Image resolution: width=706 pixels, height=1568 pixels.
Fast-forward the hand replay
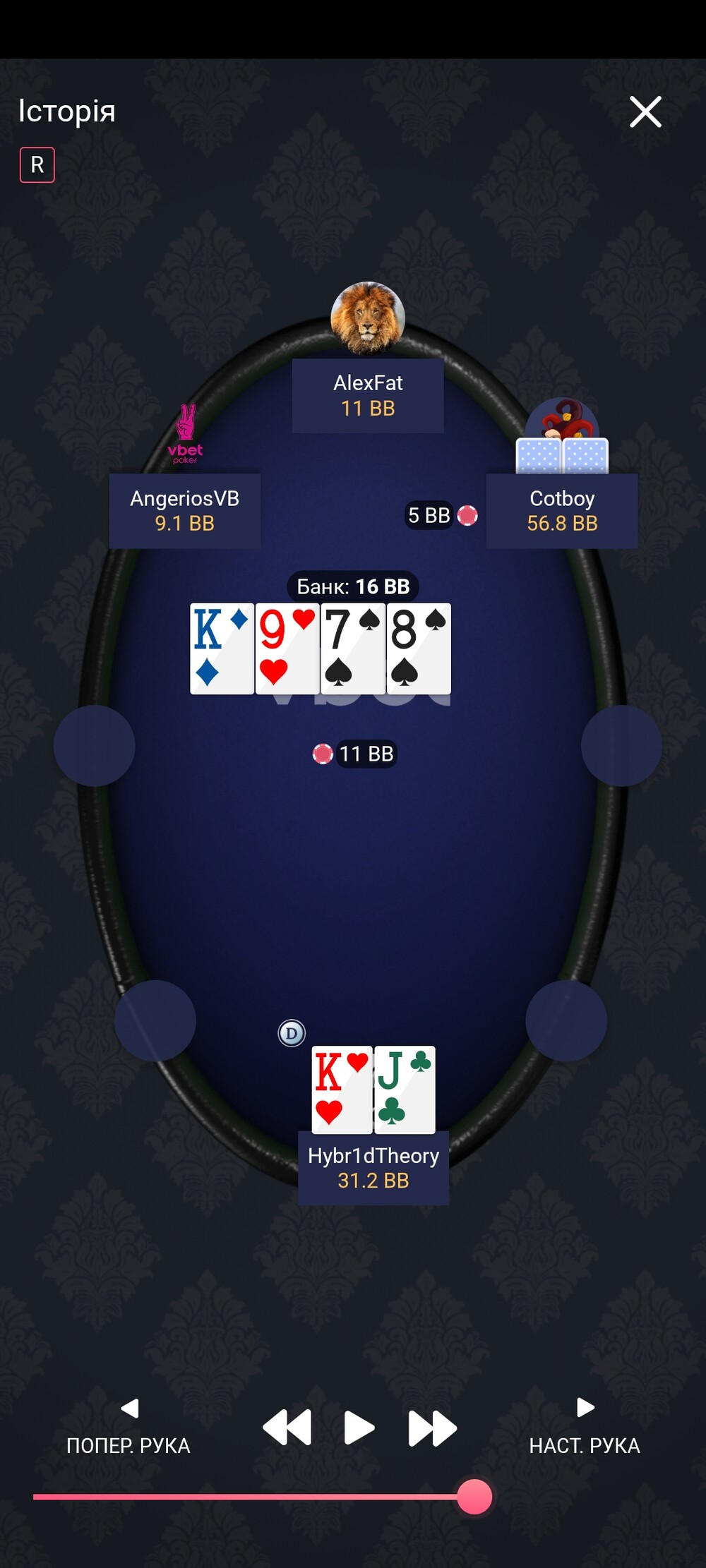[433, 1428]
